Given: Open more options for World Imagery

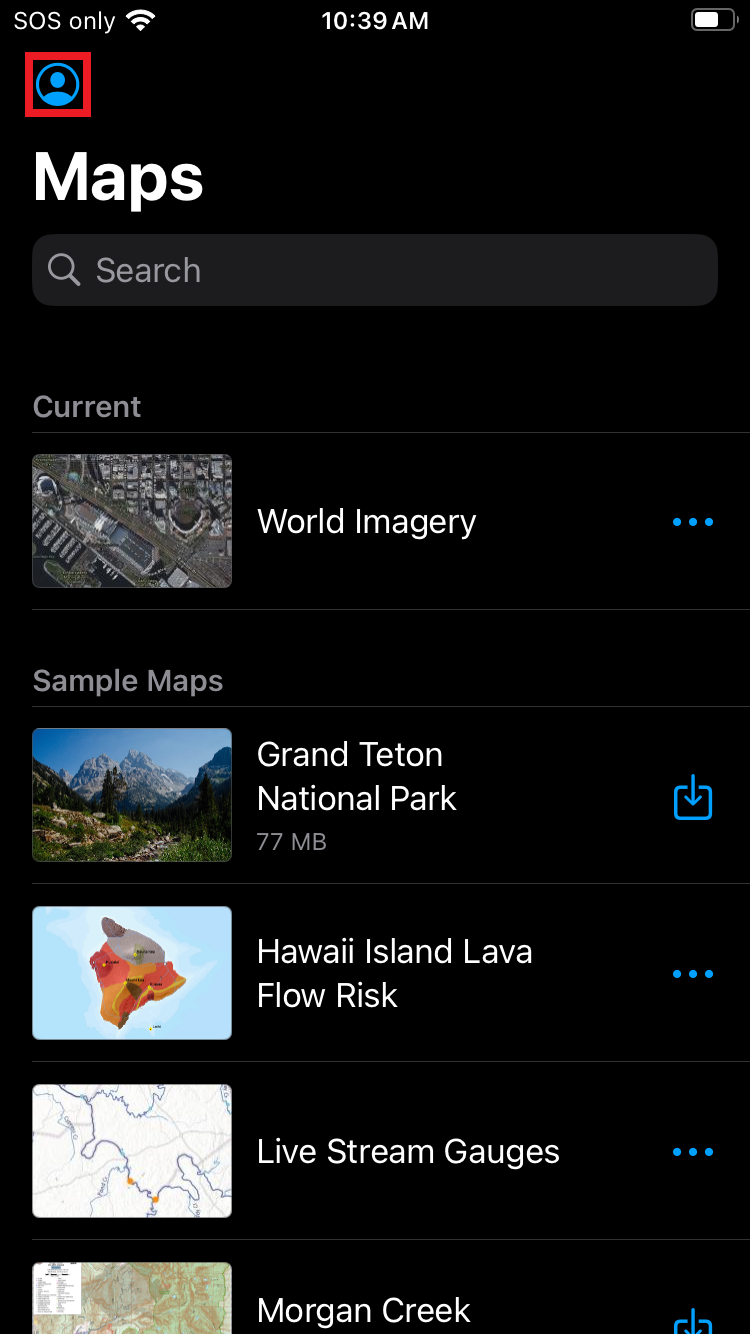Looking at the screenshot, I should coord(693,522).
